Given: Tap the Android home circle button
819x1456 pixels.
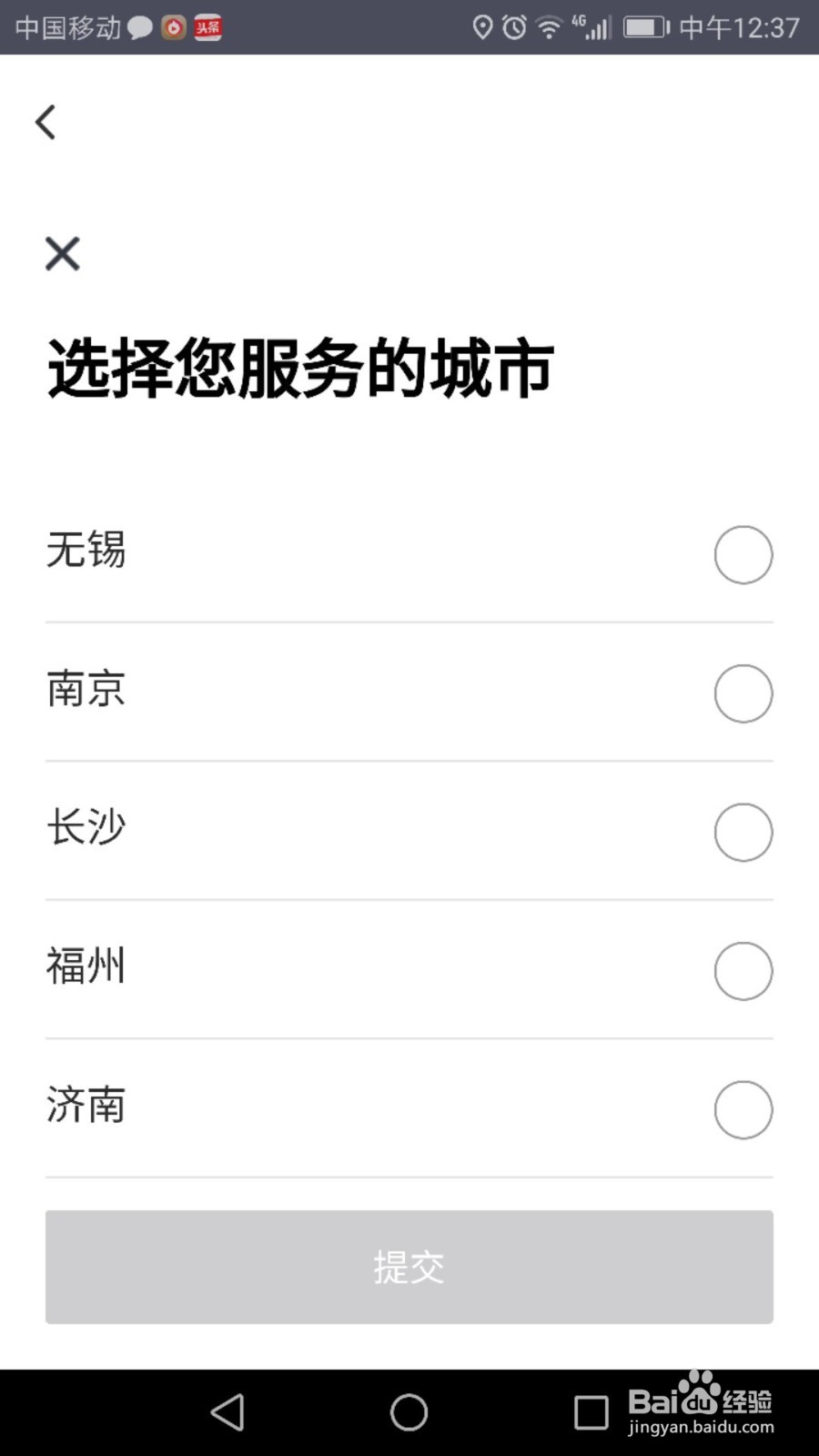Looking at the screenshot, I should tap(409, 1411).
